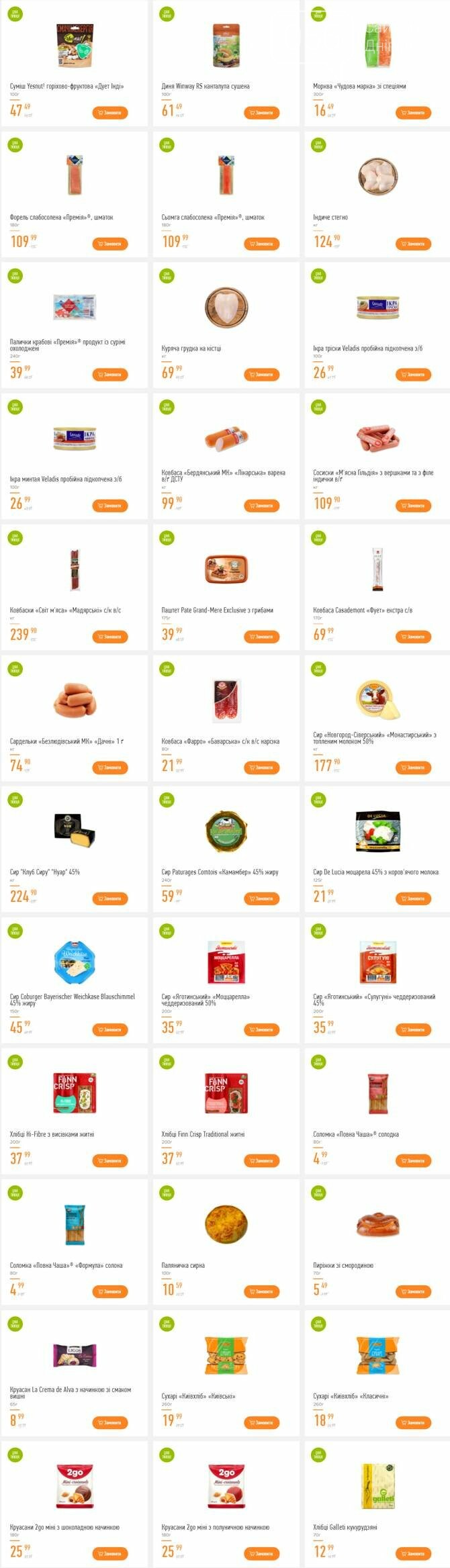Order Ковбаса Casademont «Фует»

coord(413,637)
